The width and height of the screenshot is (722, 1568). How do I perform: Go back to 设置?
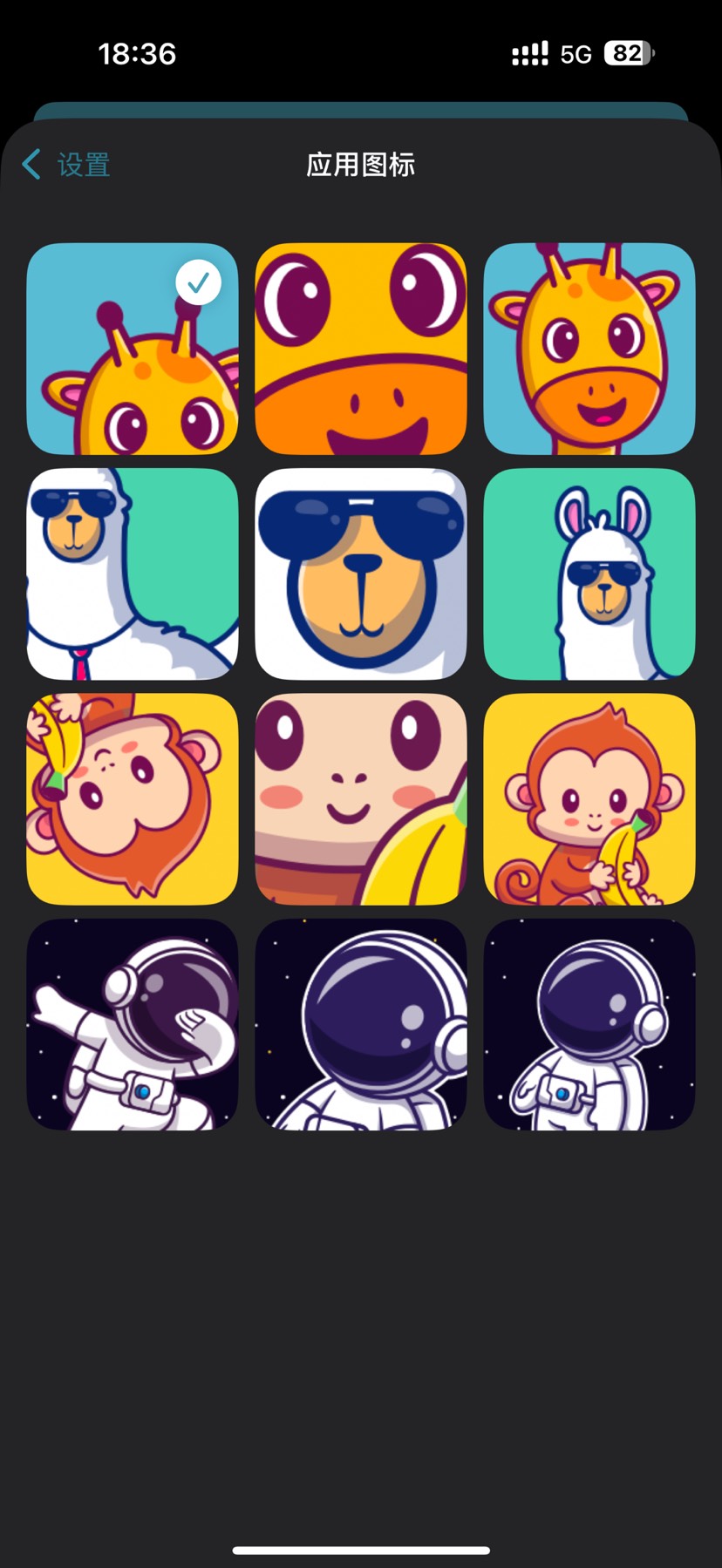[x=67, y=164]
